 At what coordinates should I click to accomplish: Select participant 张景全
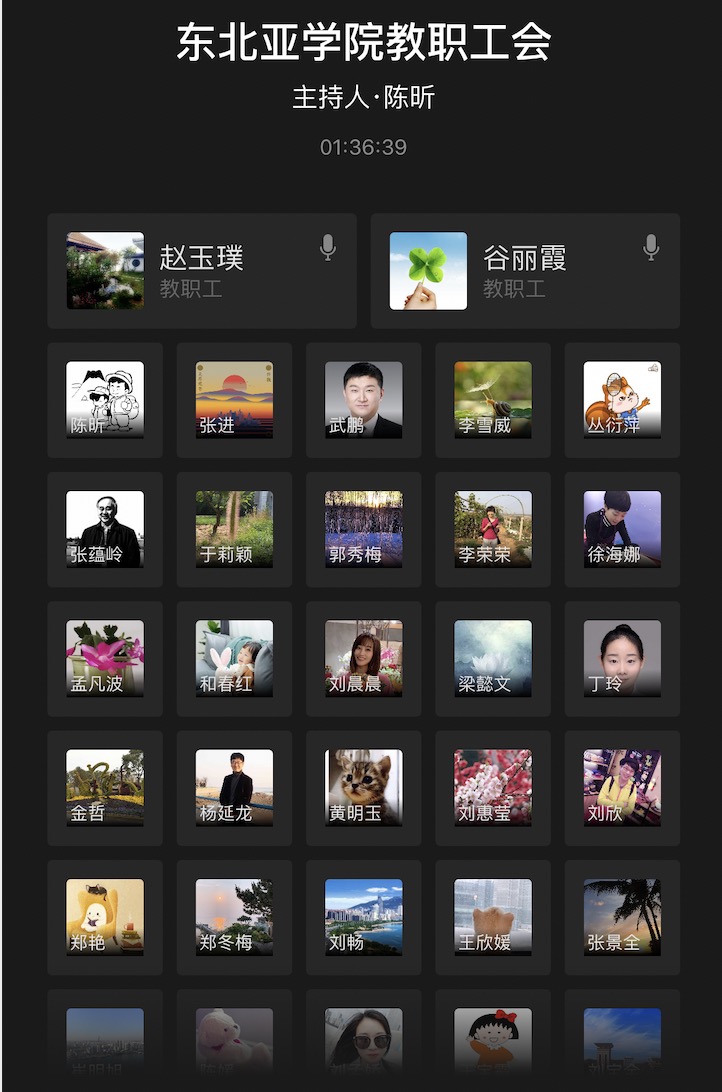click(x=622, y=917)
